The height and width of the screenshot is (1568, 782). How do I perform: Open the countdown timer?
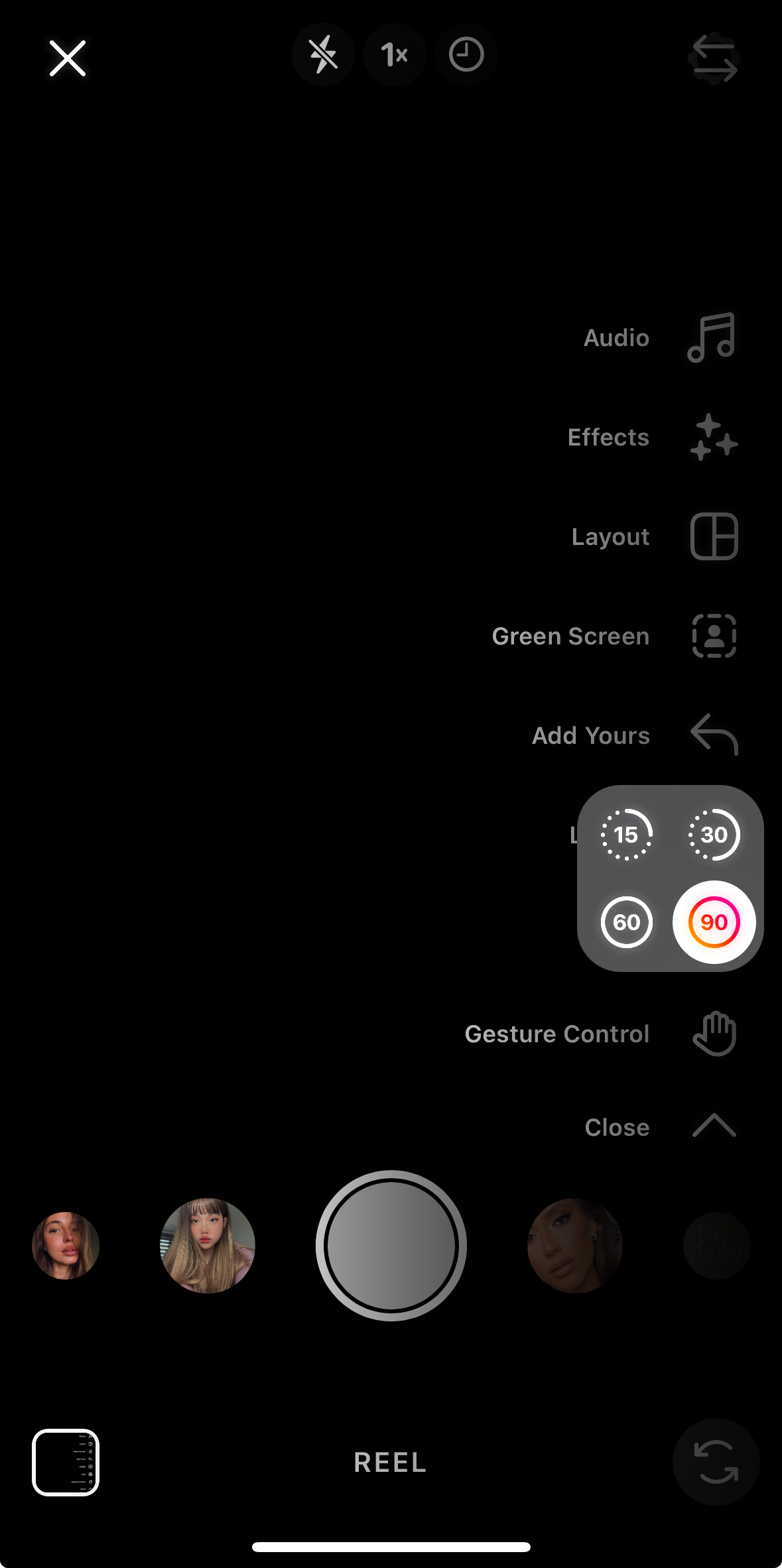pos(466,54)
